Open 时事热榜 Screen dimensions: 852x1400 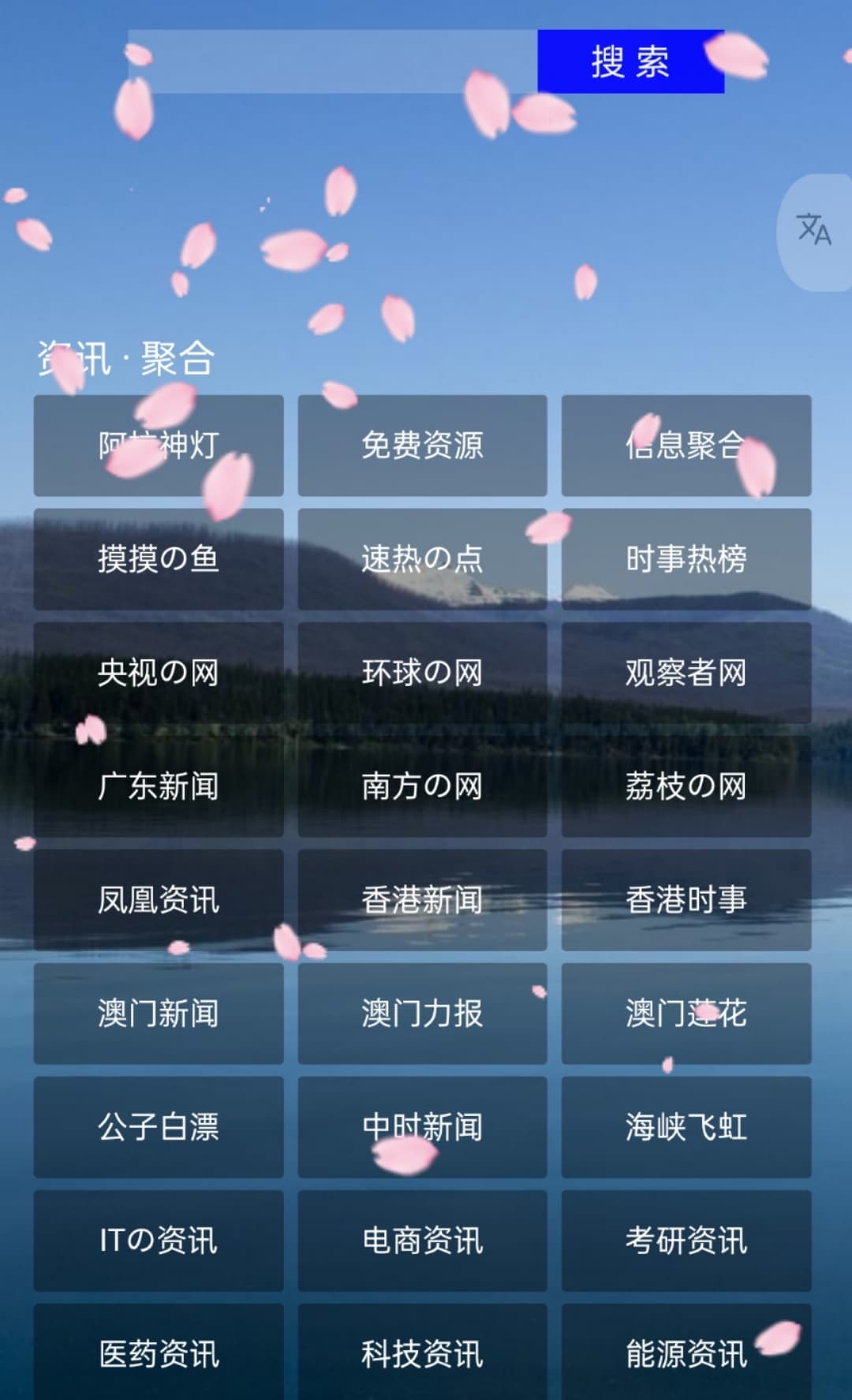coord(686,559)
